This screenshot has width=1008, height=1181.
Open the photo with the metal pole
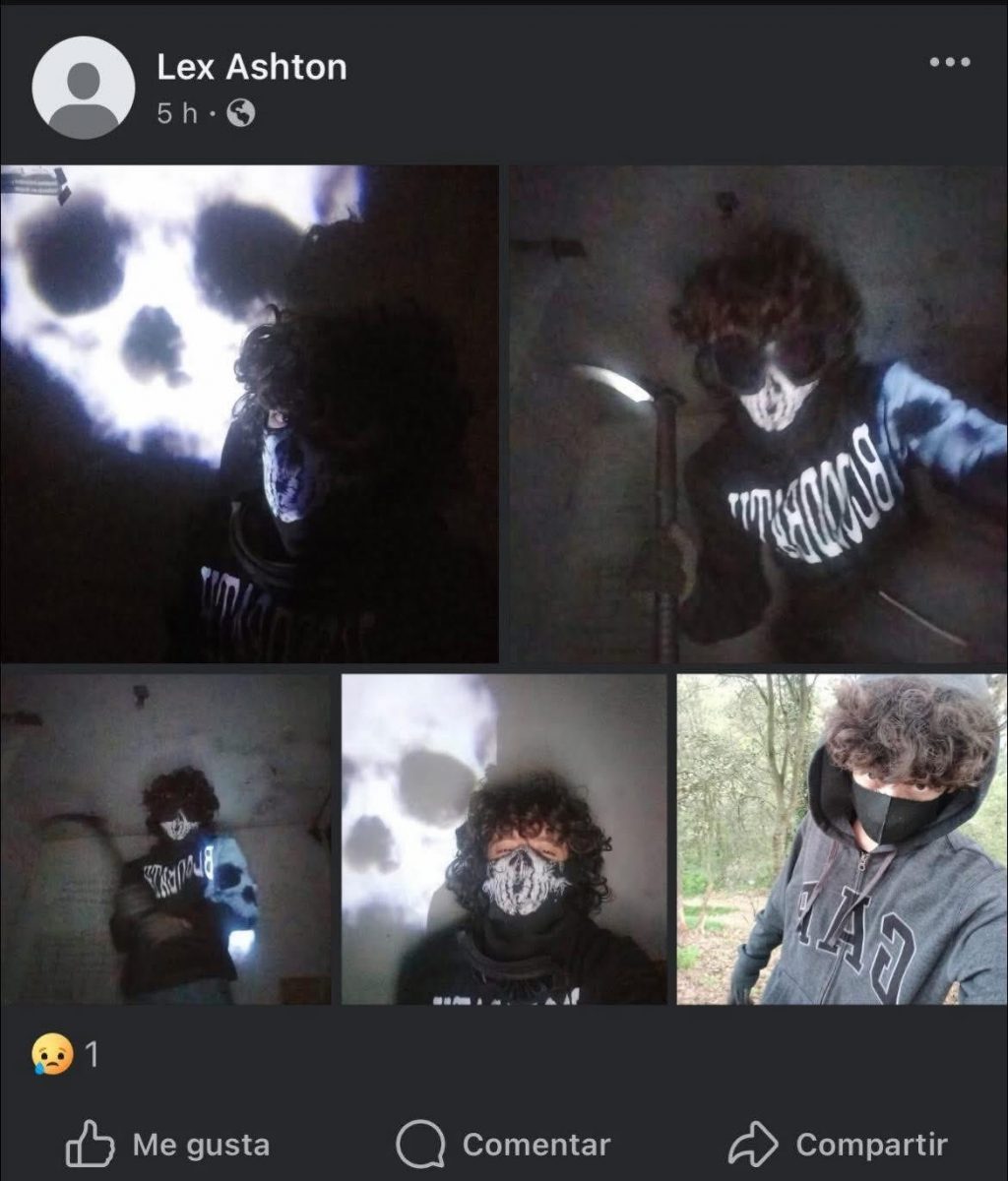[x=758, y=413]
